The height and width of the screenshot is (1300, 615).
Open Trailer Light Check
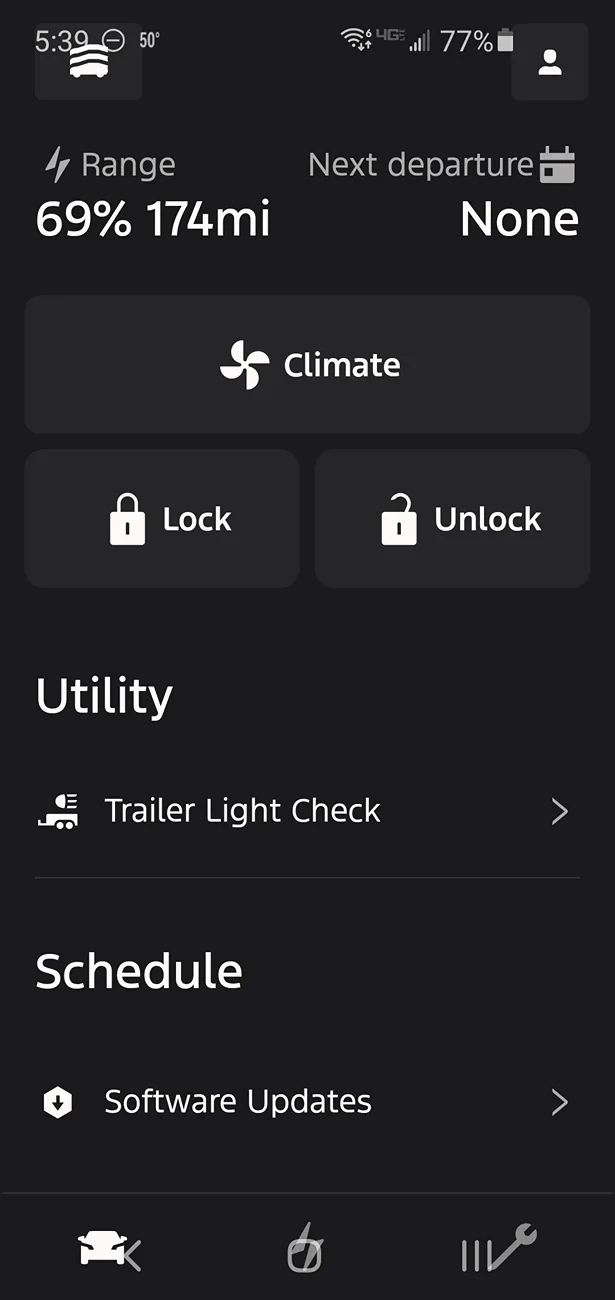coord(307,811)
